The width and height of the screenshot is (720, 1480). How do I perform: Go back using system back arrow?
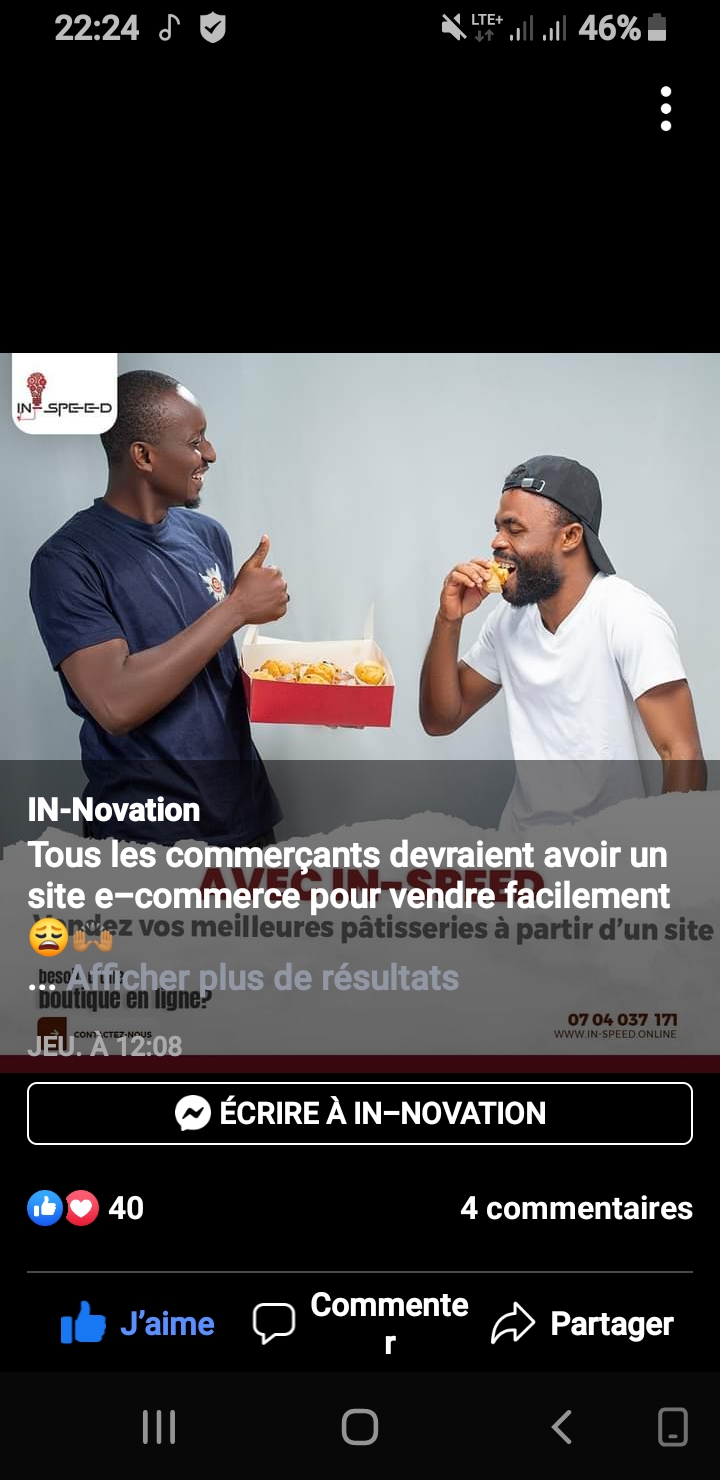click(562, 1427)
